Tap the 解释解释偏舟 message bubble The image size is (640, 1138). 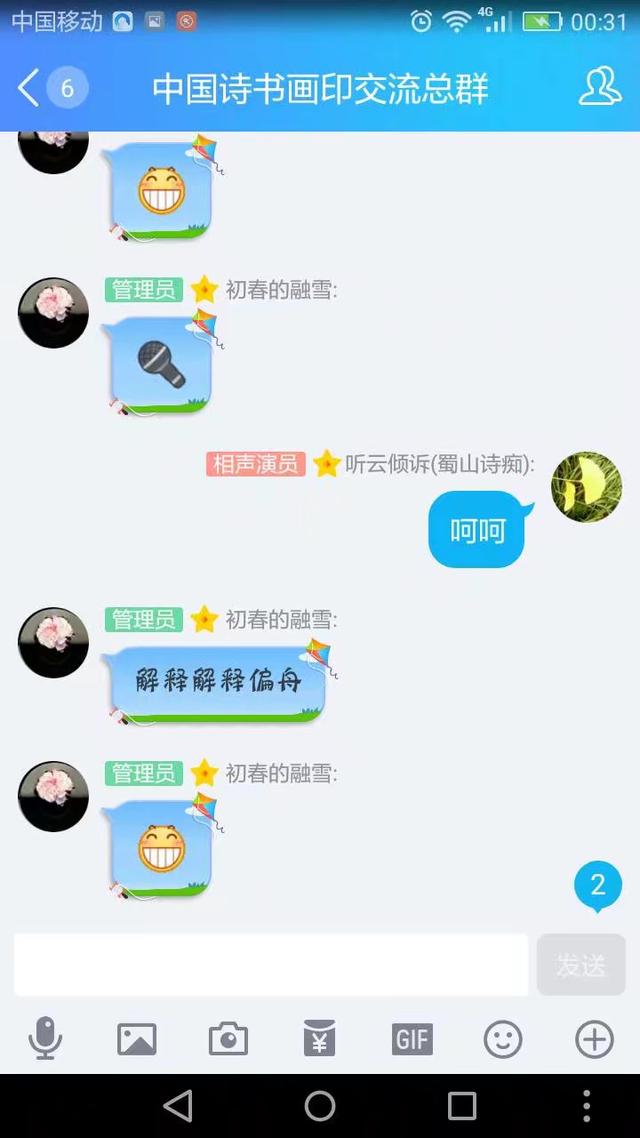tap(218, 683)
